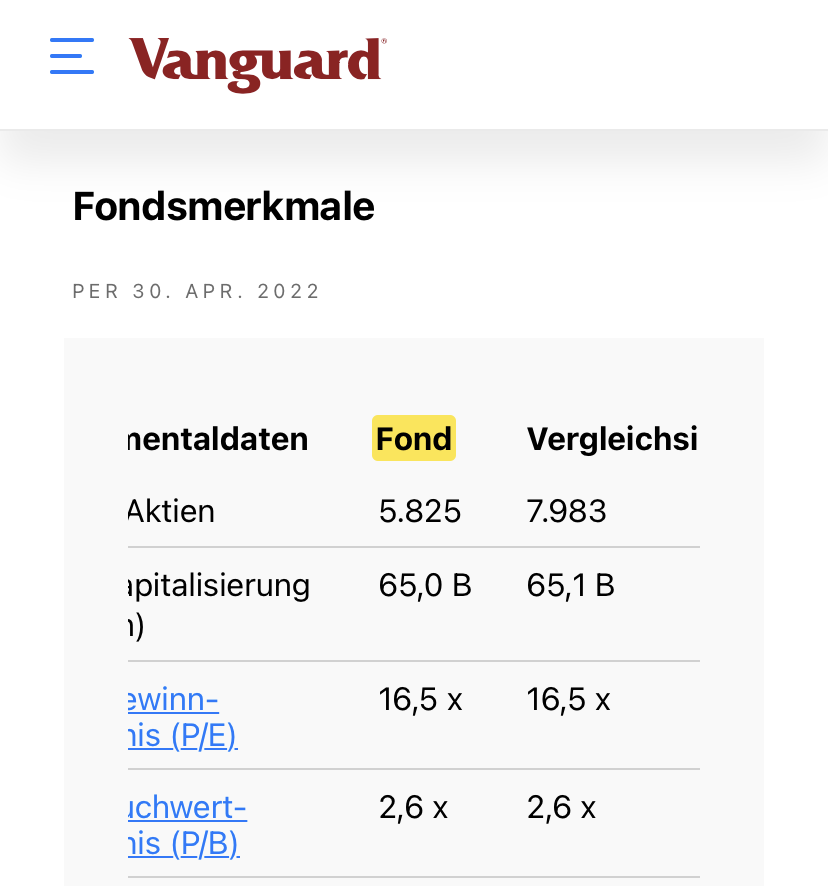The width and height of the screenshot is (828, 886).
Task: Open the hamburger navigation menu
Action: [x=72, y=57]
